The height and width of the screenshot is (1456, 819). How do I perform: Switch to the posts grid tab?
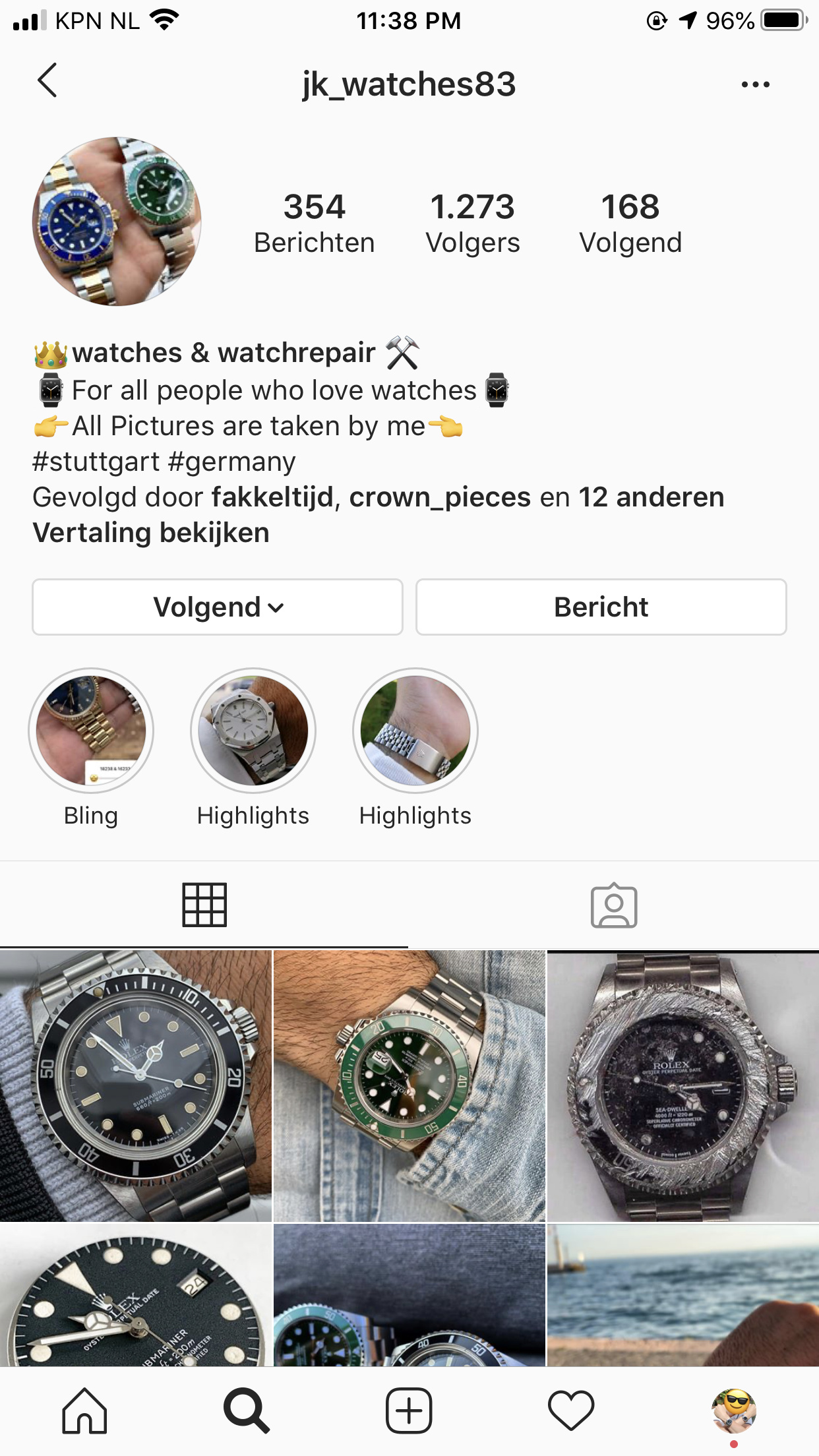(204, 905)
